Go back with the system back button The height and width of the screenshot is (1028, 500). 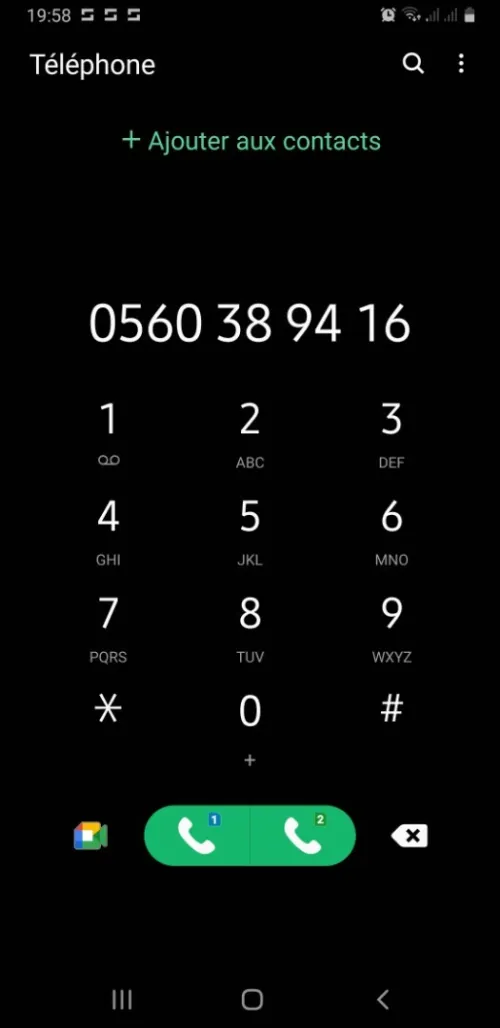click(383, 999)
